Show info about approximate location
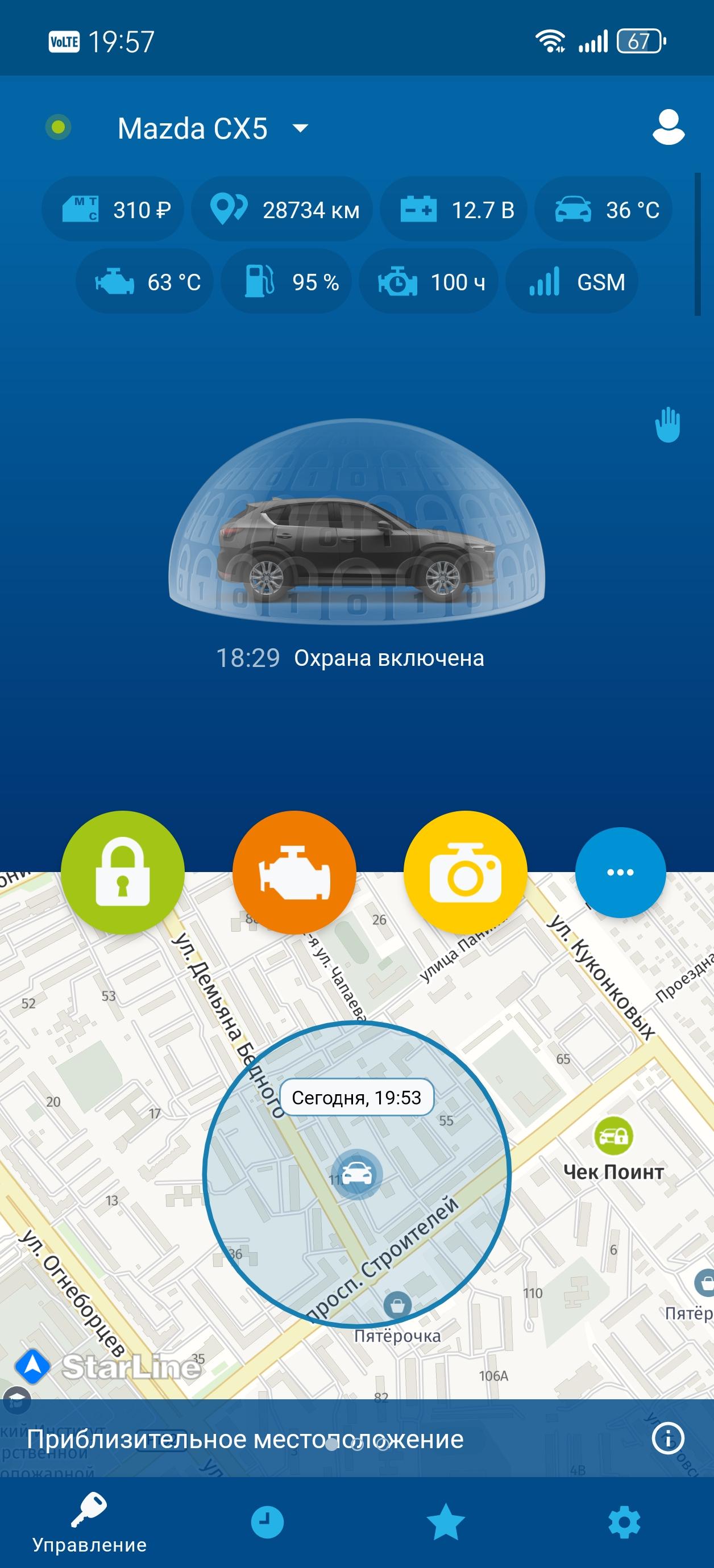Image resolution: width=714 pixels, height=1568 pixels. (668, 1440)
